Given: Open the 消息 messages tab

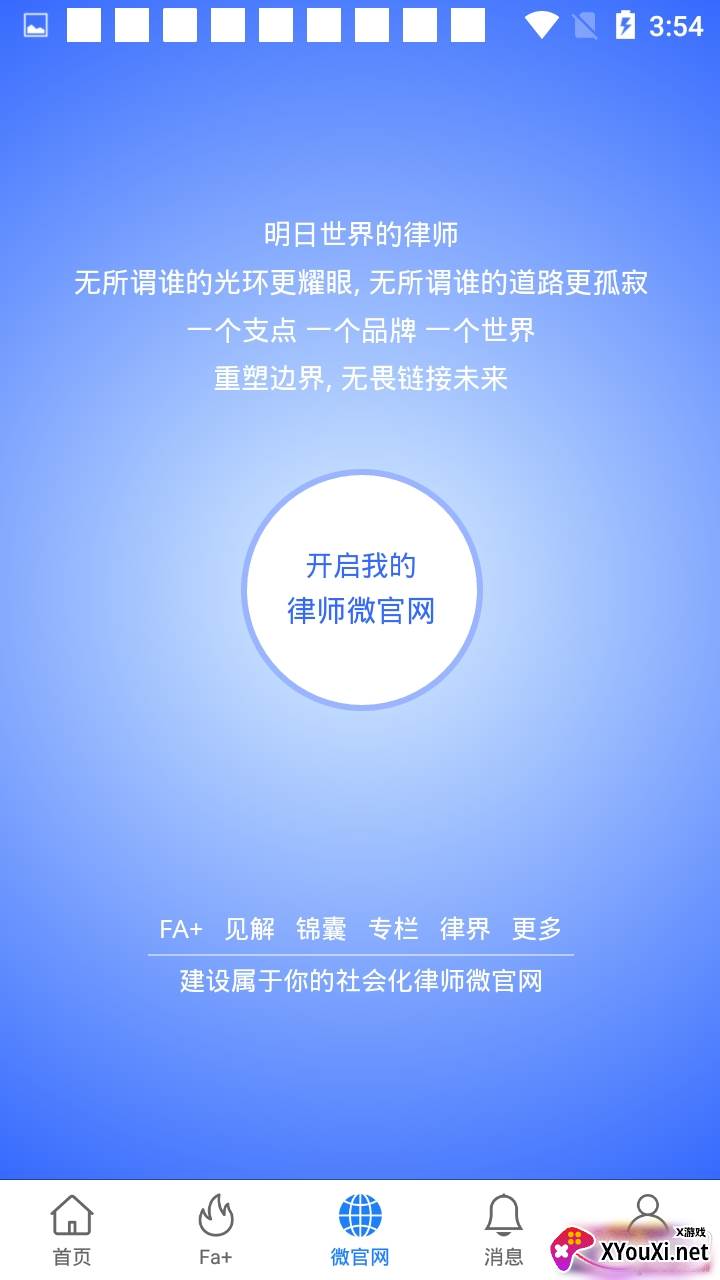Looking at the screenshot, I should click(504, 1230).
